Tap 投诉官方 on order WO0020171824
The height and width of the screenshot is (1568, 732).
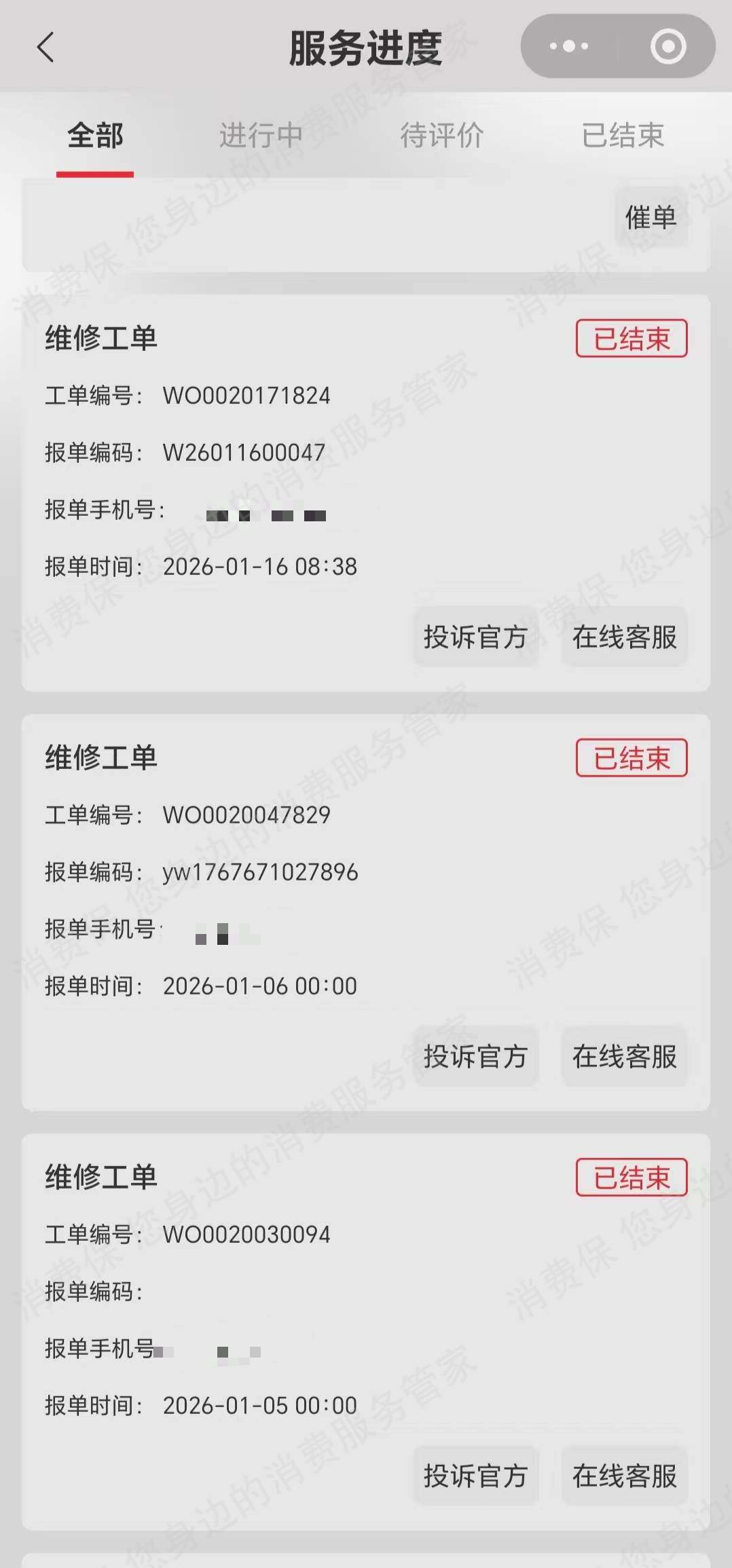coord(476,637)
